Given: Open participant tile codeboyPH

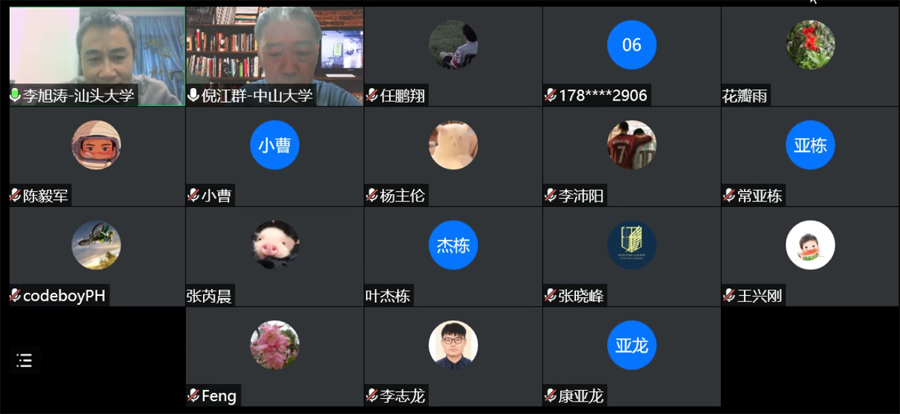Looking at the screenshot, I should 97,255.
